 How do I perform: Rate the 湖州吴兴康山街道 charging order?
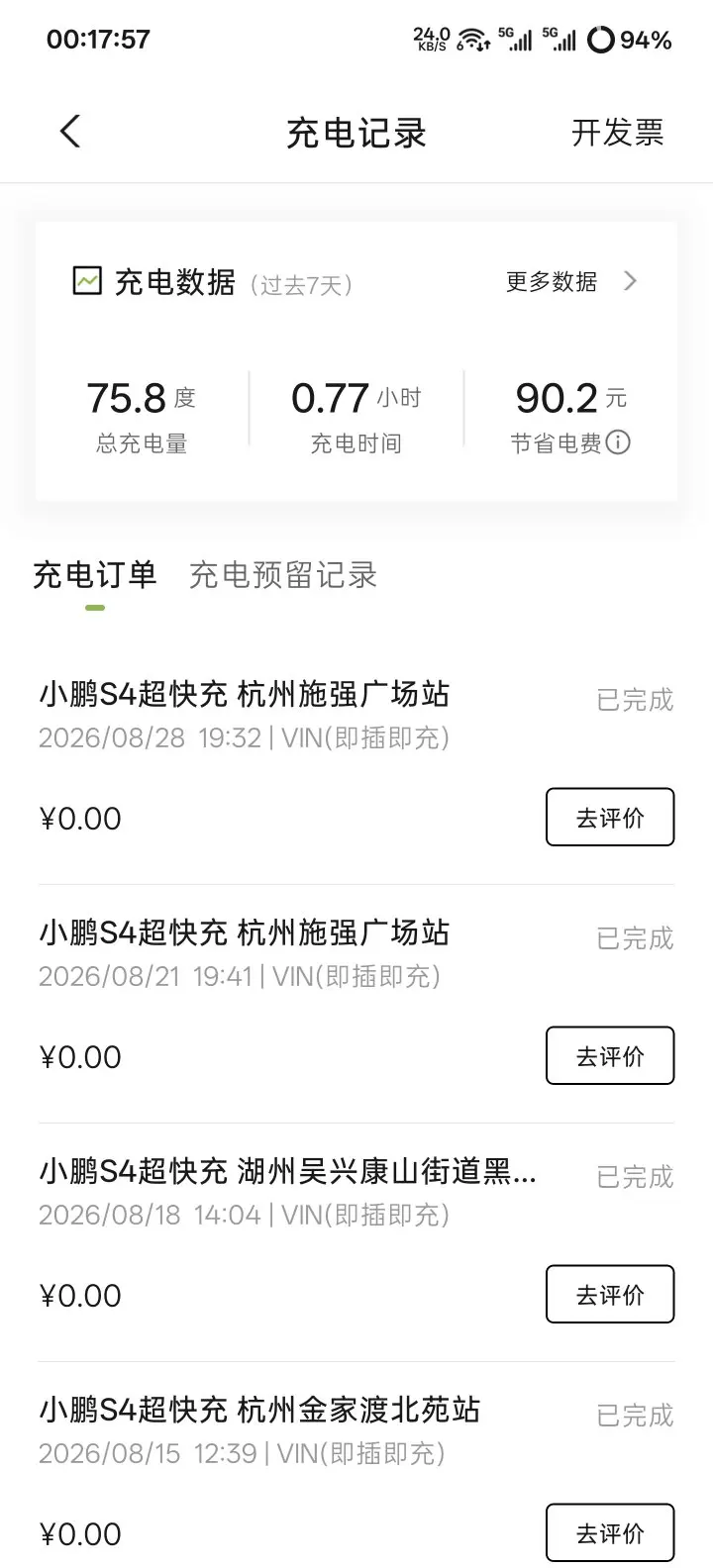click(x=610, y=1295)
